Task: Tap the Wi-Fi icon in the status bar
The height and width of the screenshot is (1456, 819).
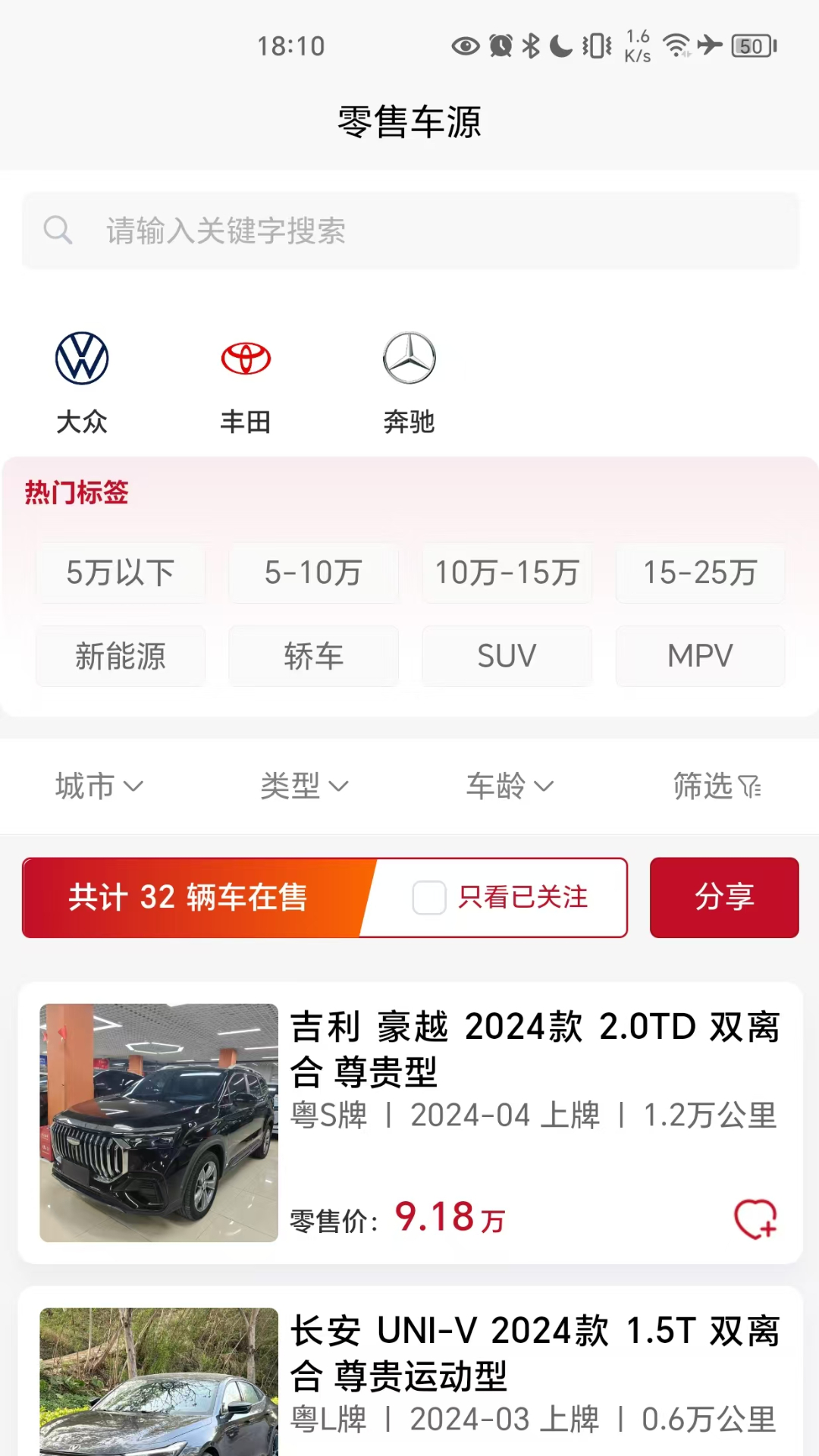Action: (673, 47)
